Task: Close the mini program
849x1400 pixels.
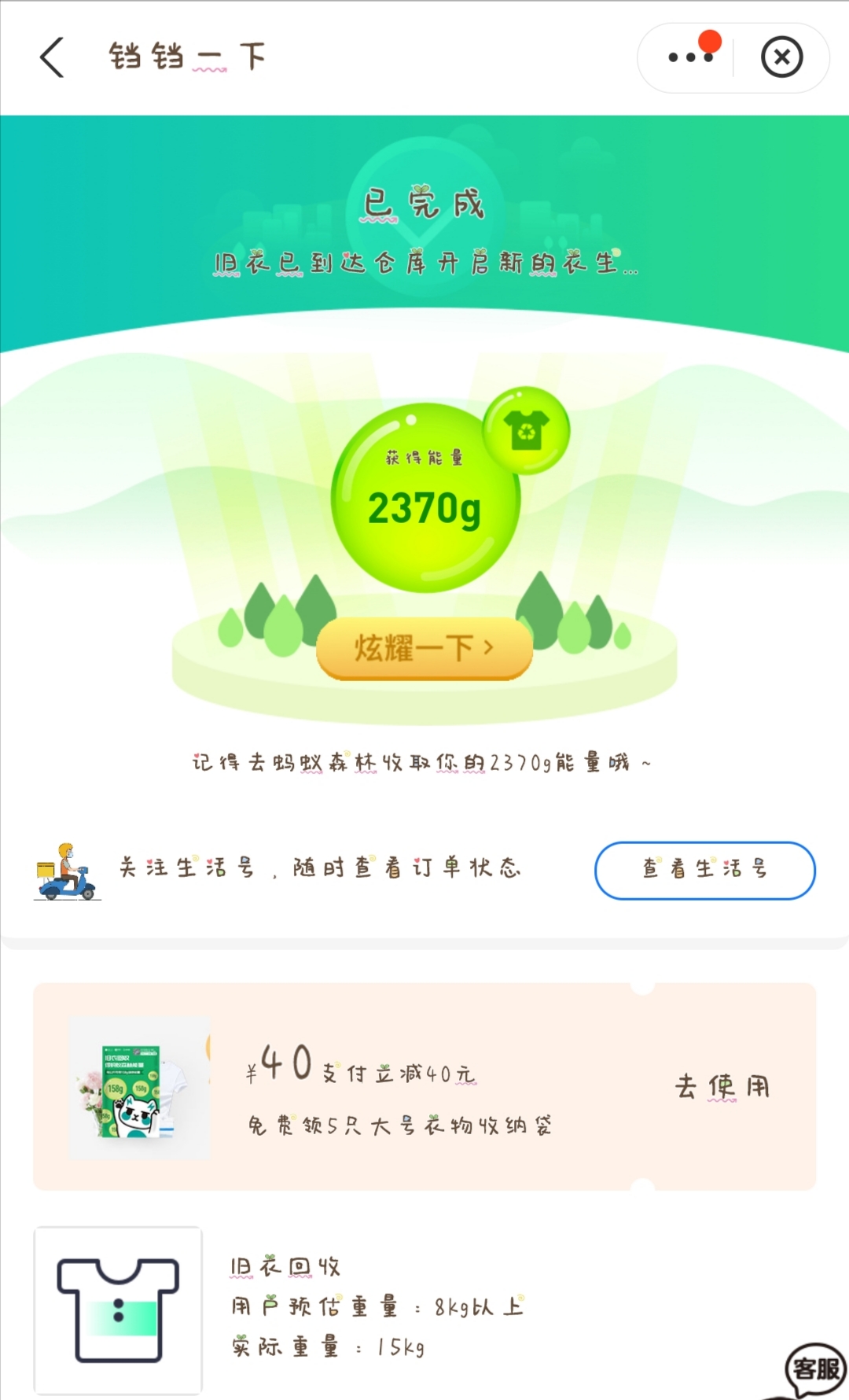Action: (x=781, y=57)
